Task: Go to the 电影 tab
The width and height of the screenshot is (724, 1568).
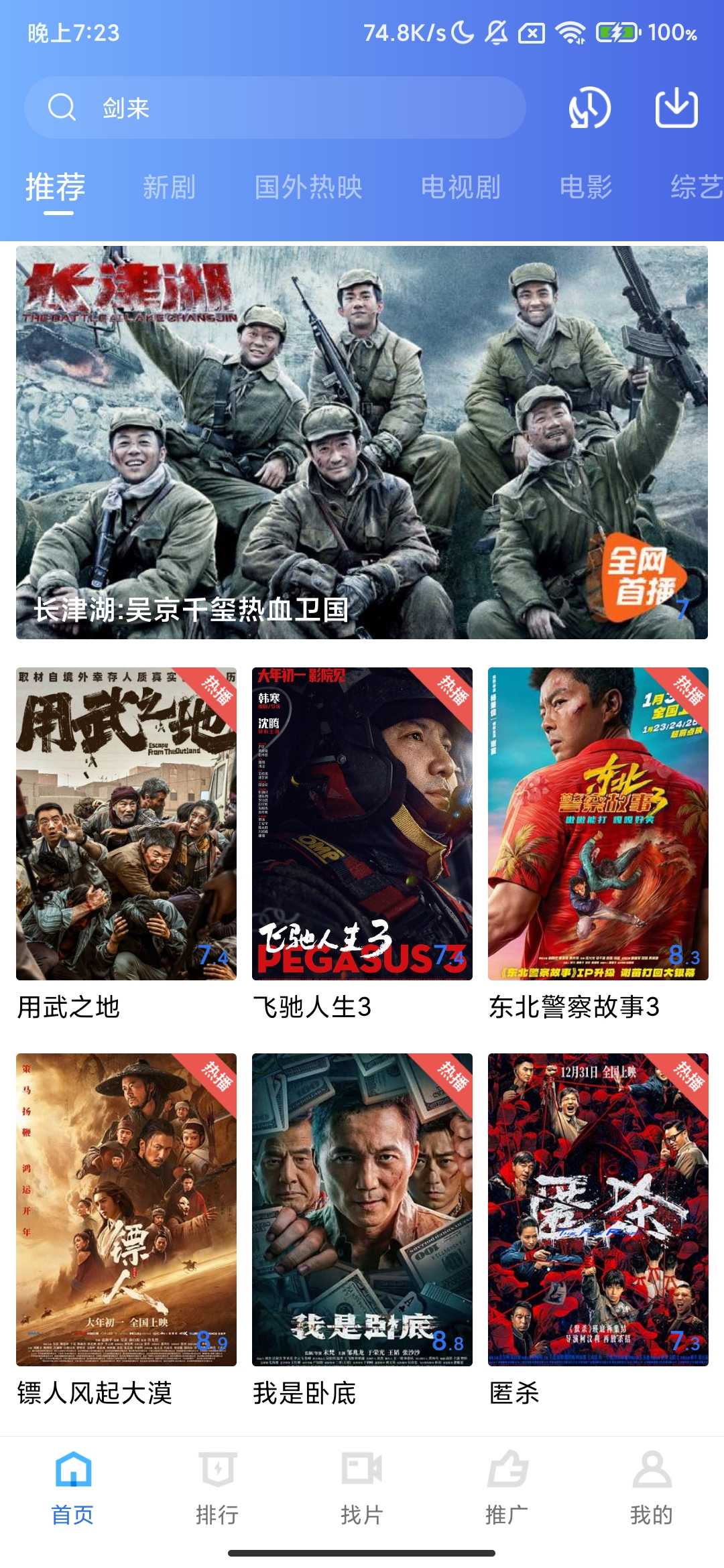Action: 586,187
